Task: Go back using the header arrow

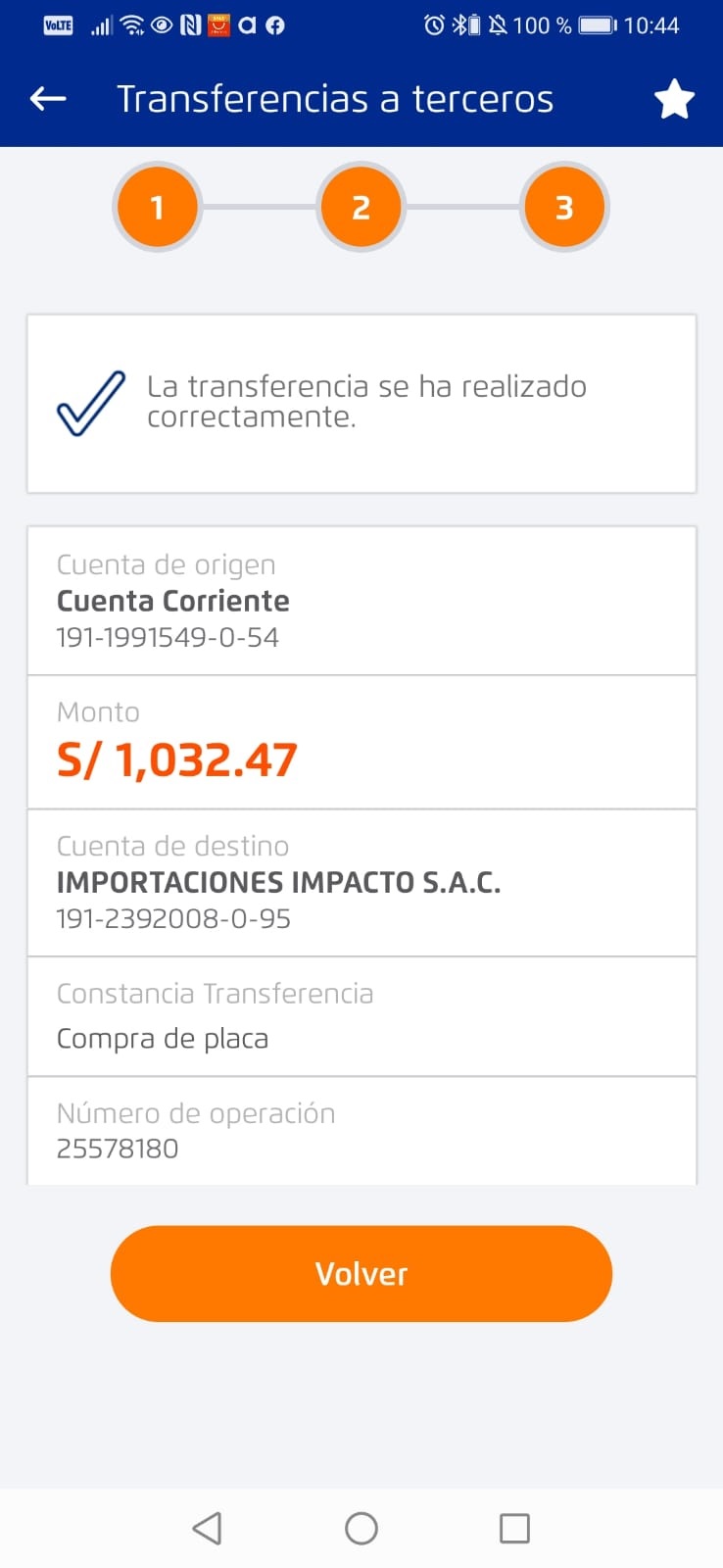Action: click(x=48, y=99)
